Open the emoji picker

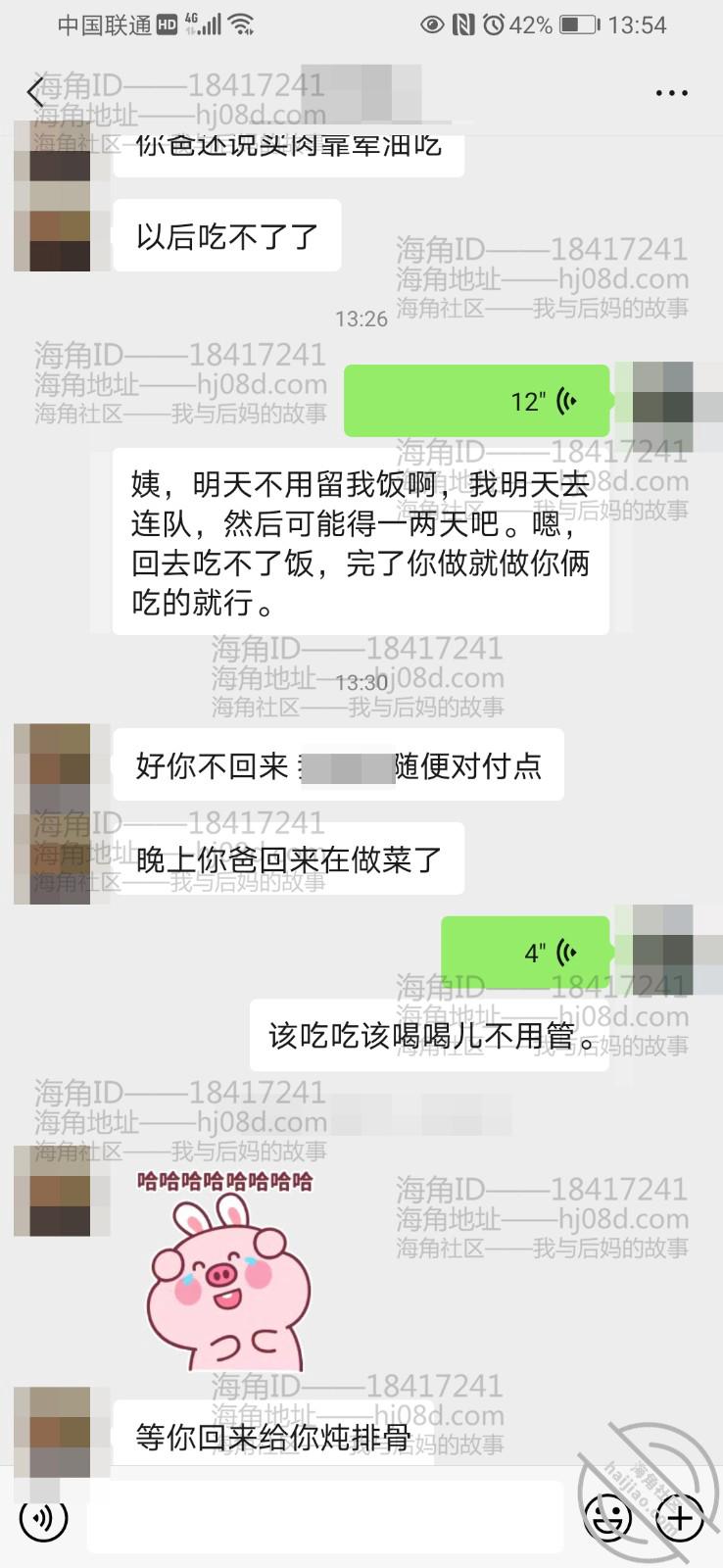tap(607, 1518)
